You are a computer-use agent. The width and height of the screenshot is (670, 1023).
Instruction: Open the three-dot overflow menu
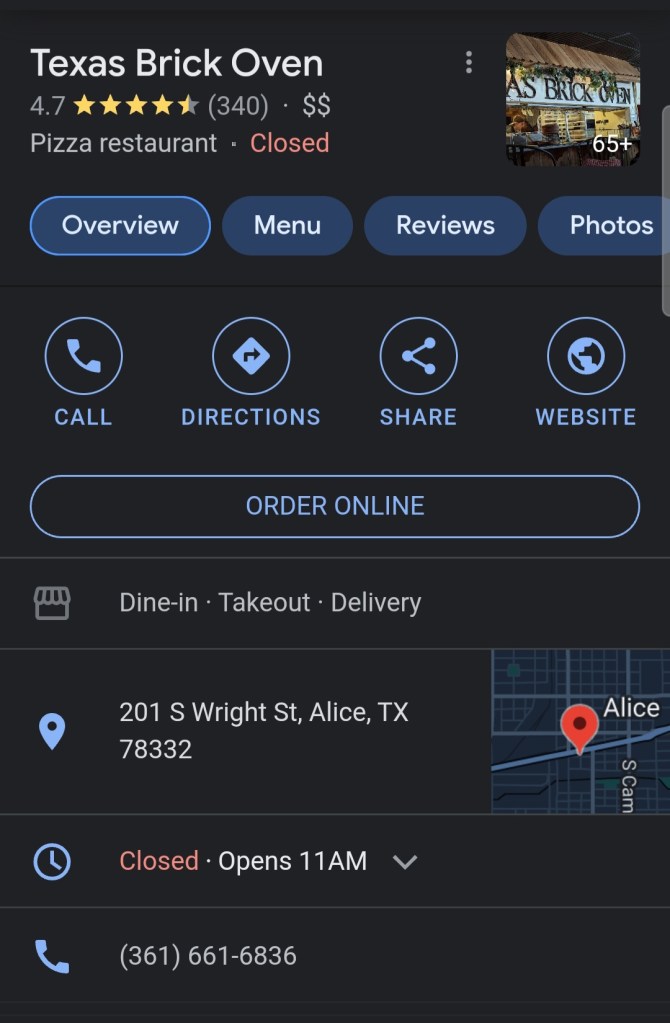[x=468, y=63]
